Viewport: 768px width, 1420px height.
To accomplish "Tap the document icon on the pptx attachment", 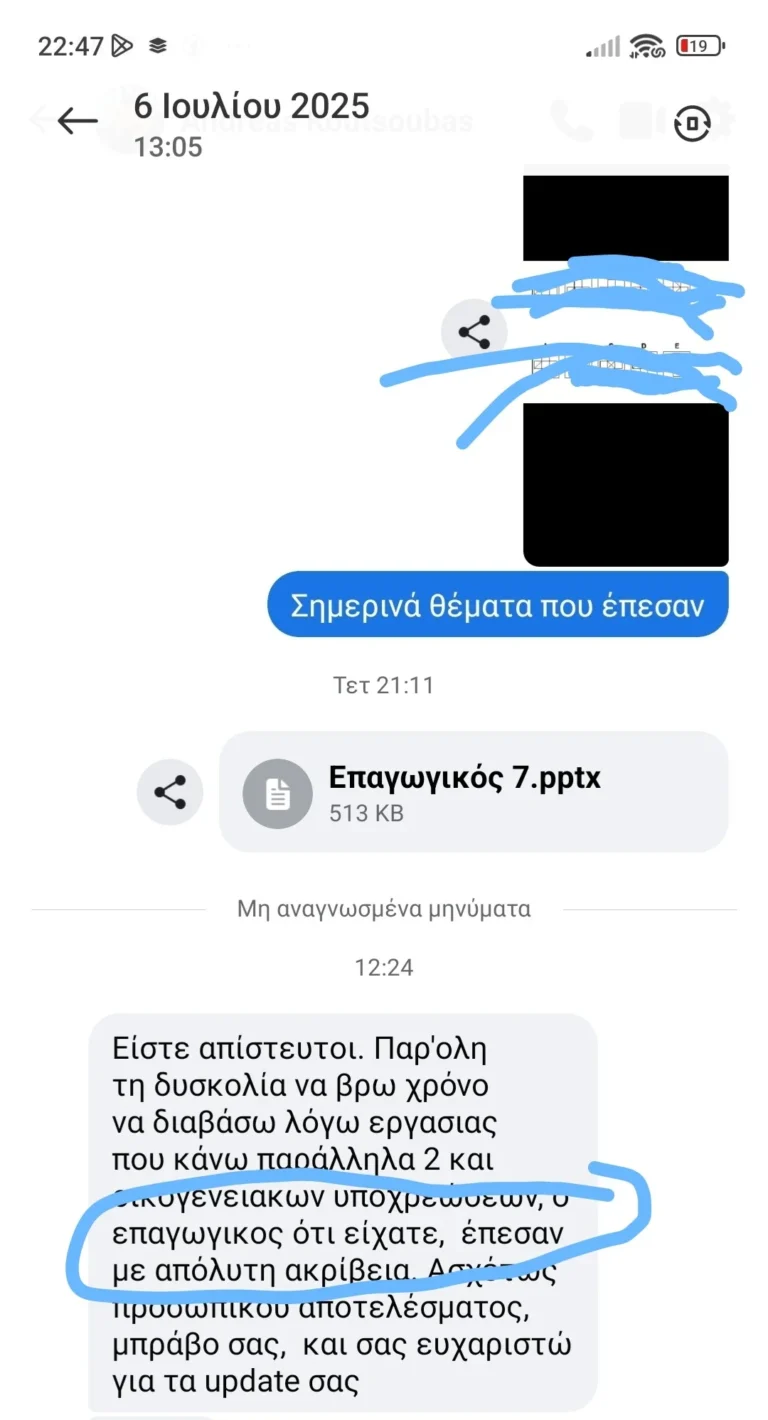I will (277, 792).
